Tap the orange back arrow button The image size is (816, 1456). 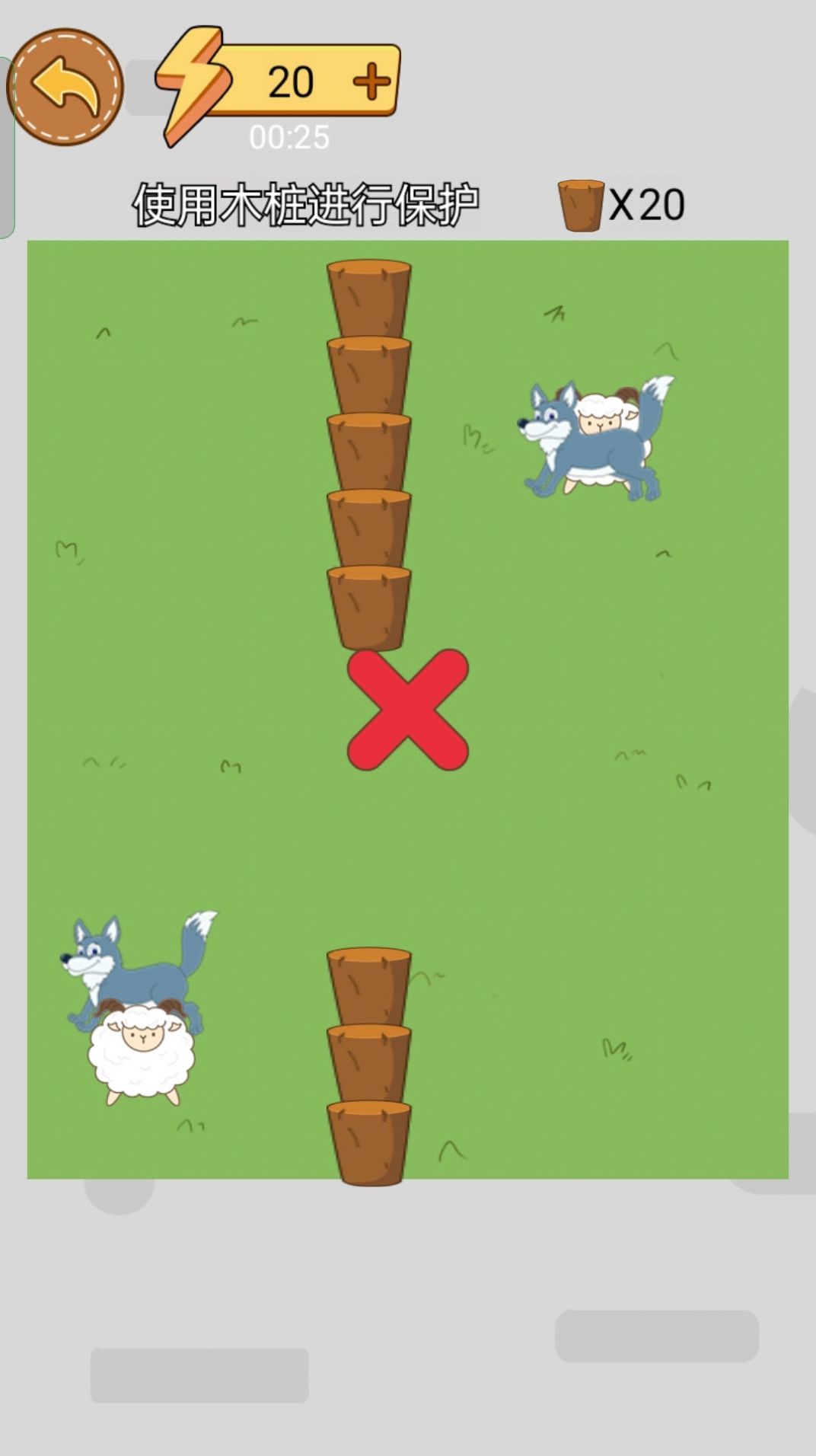(65, 87)
